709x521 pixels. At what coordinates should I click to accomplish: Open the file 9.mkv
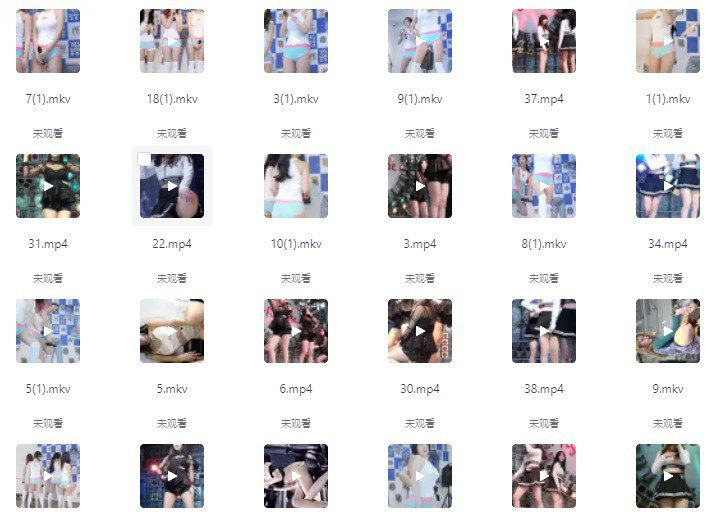pos(668,331)
